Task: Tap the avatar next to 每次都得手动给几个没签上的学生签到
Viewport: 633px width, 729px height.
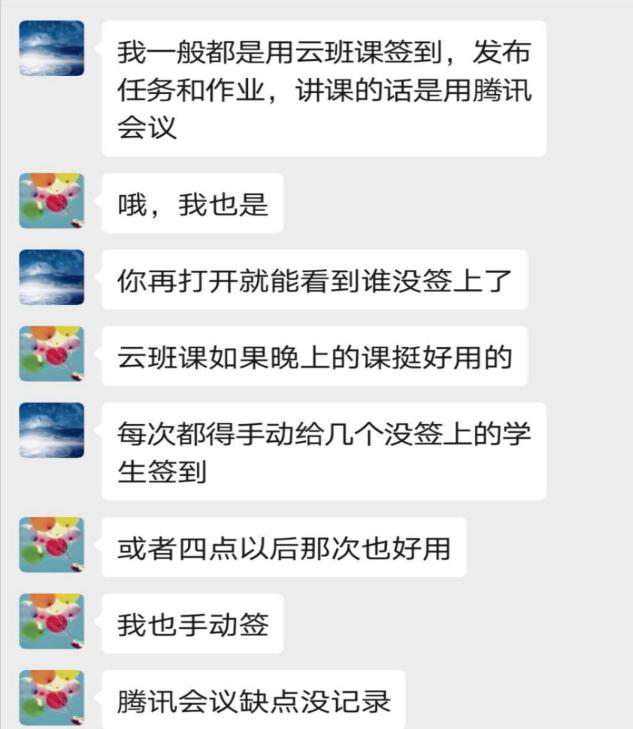Action: [x=52, y=430]
